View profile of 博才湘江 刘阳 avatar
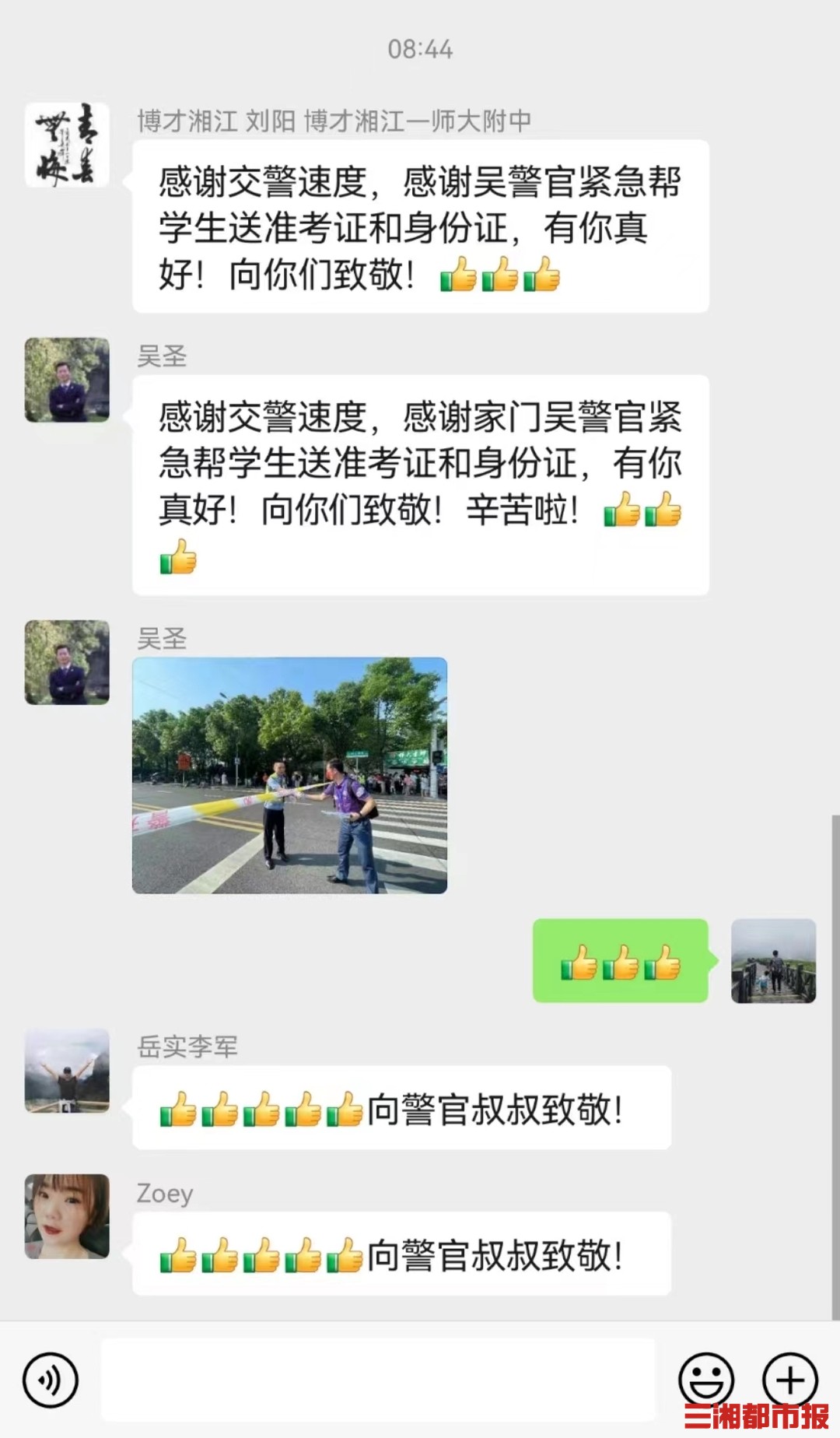The image size is (840, 1438). (x=67, y=146)
